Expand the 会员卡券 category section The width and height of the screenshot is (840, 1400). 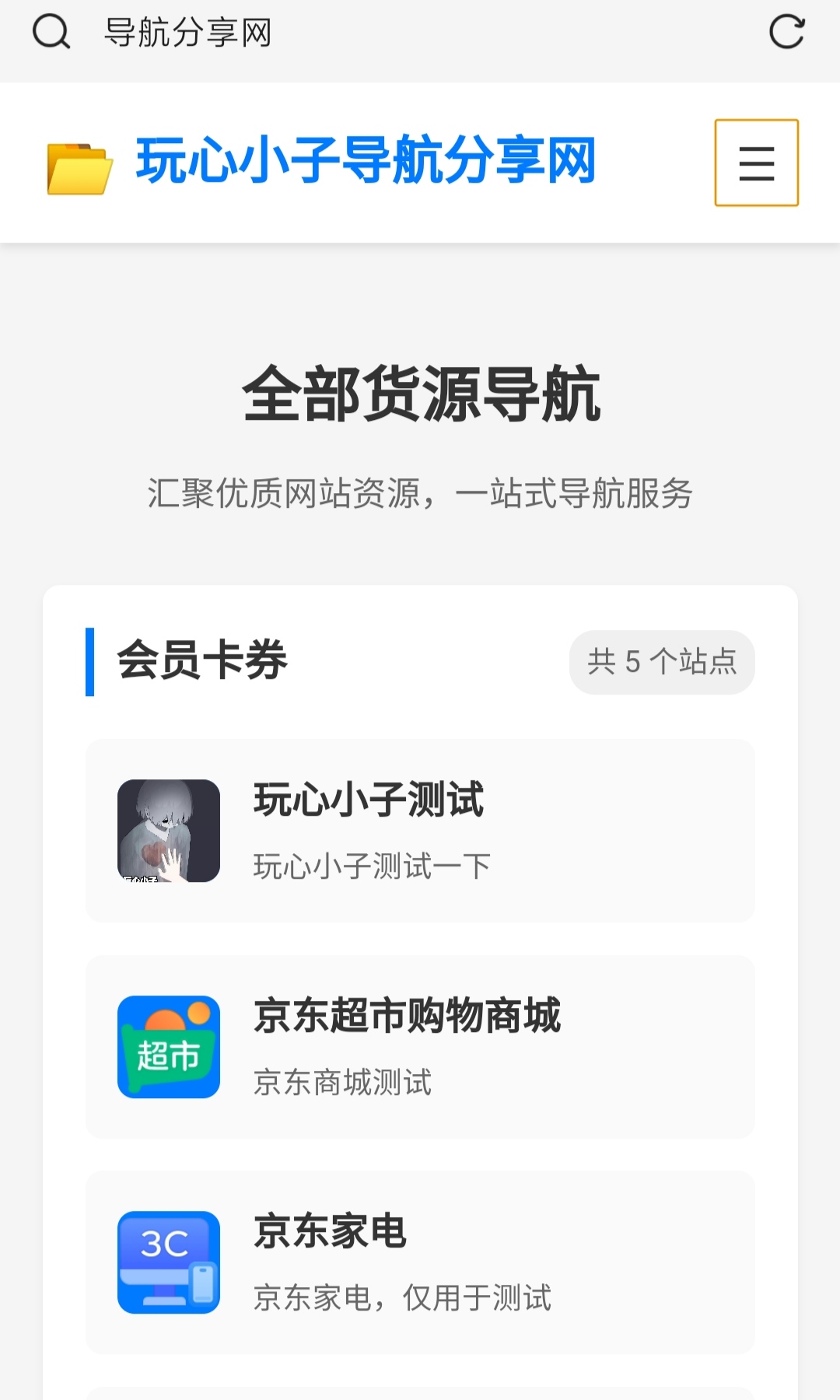click(202, 662)
